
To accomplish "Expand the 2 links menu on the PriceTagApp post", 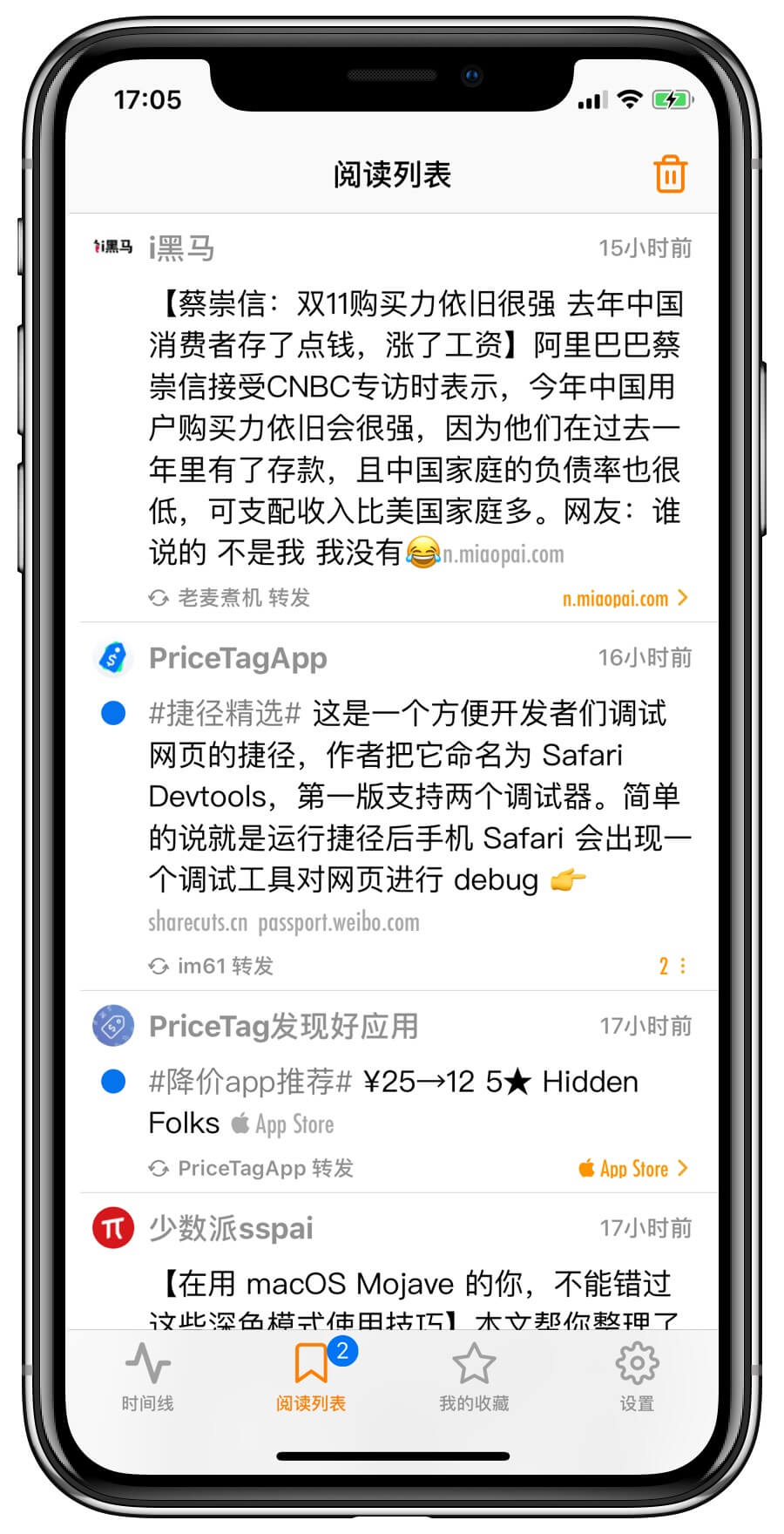I will tap(672, 966).
